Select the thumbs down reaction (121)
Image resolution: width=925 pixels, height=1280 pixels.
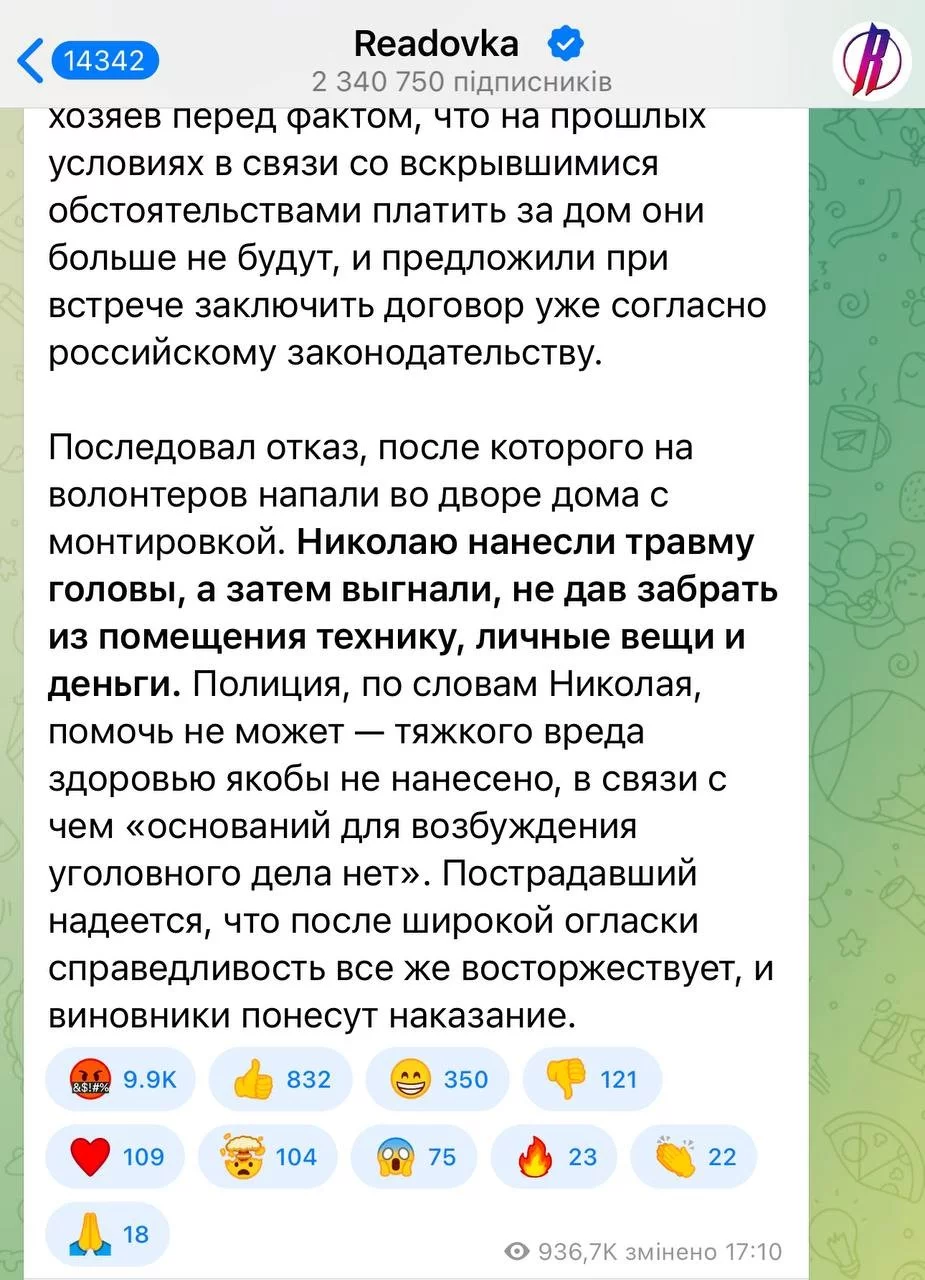592,1079
